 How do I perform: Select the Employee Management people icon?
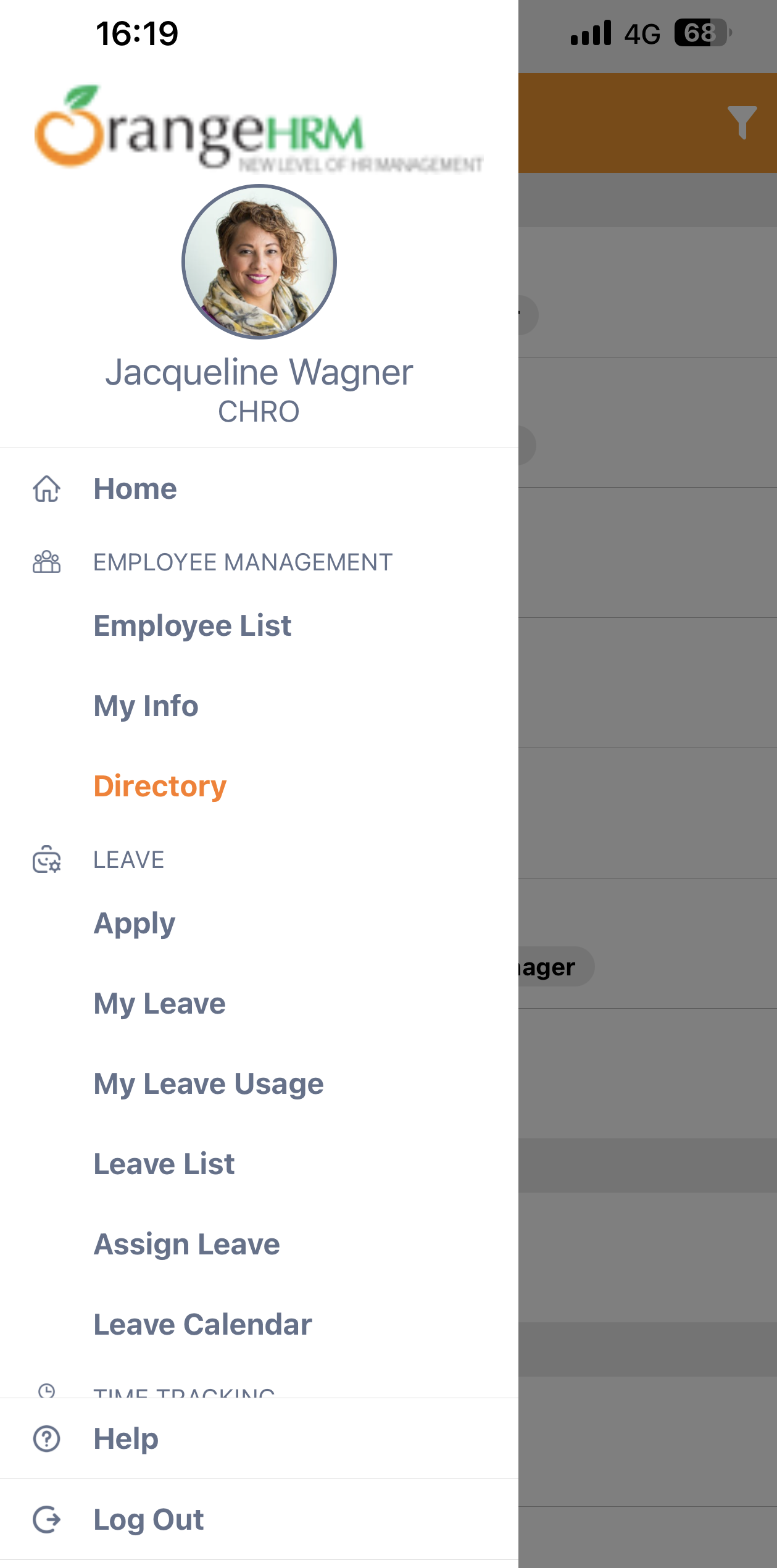[46, 562]
